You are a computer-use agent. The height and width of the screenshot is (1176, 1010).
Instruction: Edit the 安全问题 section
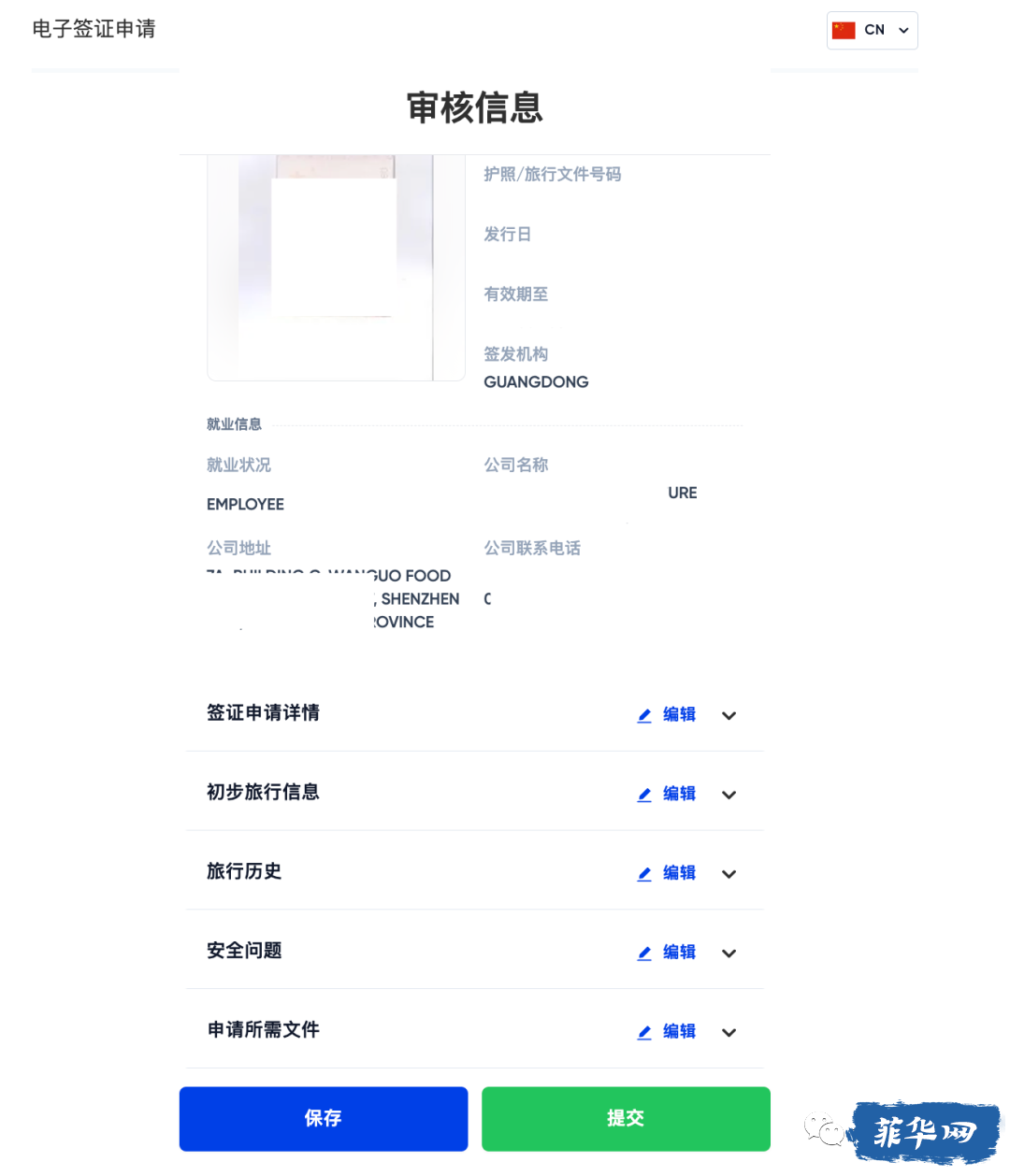pyautogui.click(x=667, y=953)
